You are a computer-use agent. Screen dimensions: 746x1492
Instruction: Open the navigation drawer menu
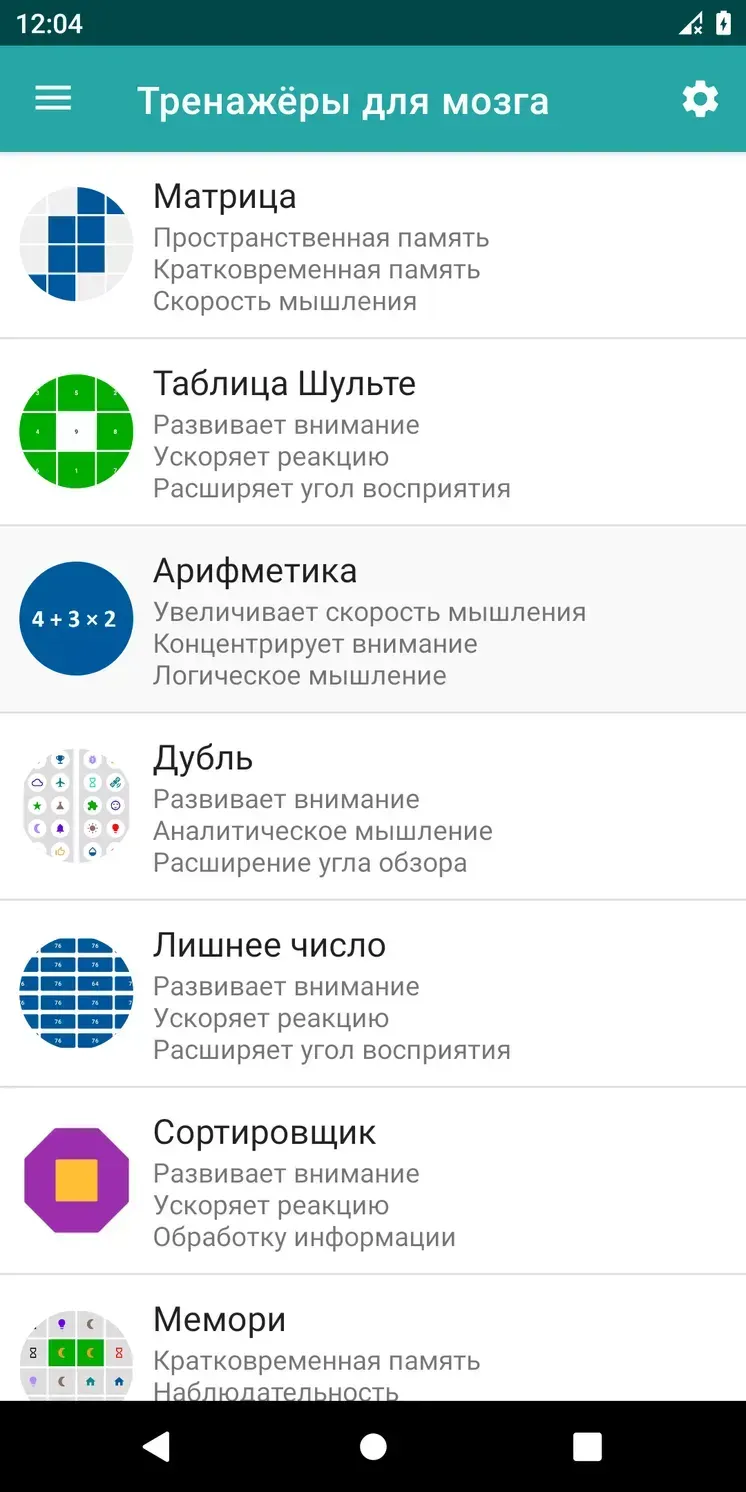click(52, 99)
